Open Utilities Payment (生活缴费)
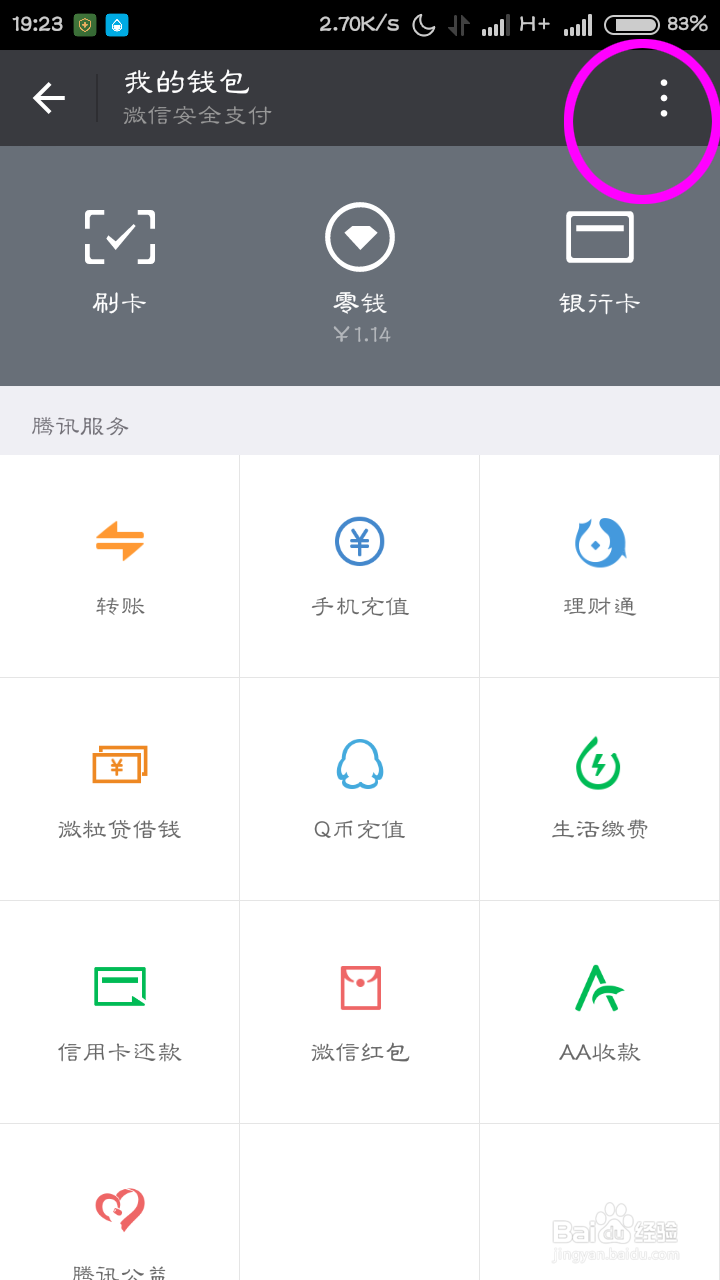The width and height of the screenshot is (720, 1280). tap(599, 788)
